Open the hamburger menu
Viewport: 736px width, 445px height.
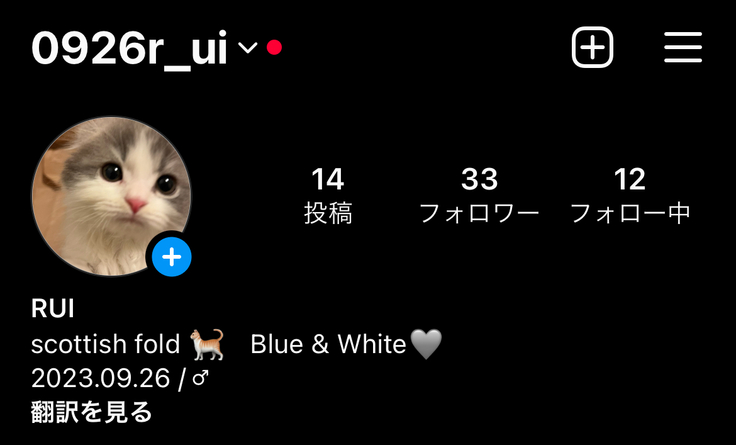pos(683,47)
